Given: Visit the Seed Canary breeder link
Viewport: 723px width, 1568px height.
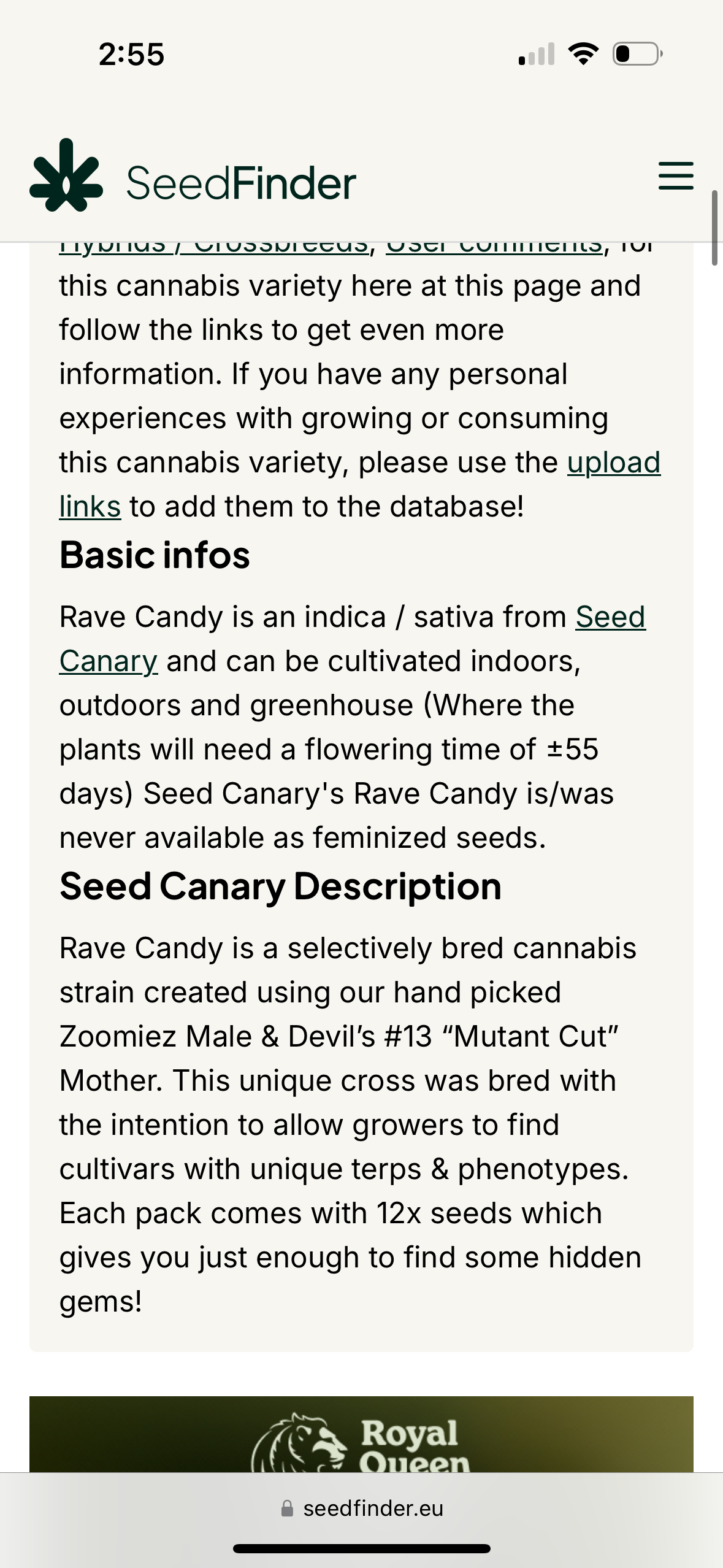Looking at the screenshot, I should click(x=610, y=617).
